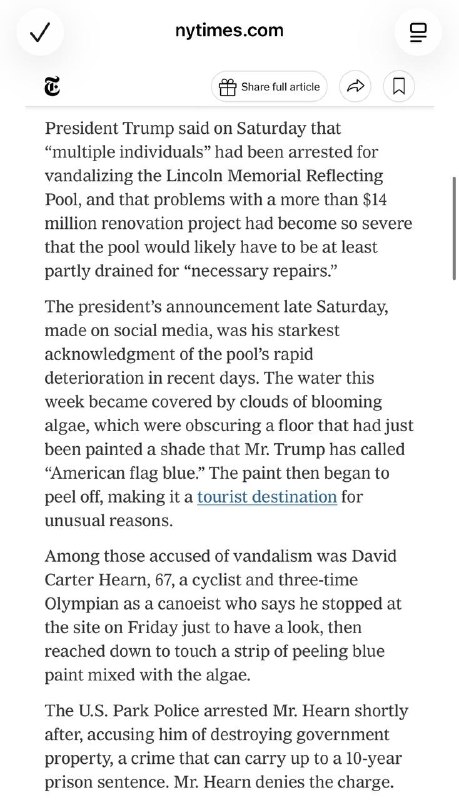Viewport: 459px width, 800px height.
Task: Bookmark this article
Action: tap(399, 87)
